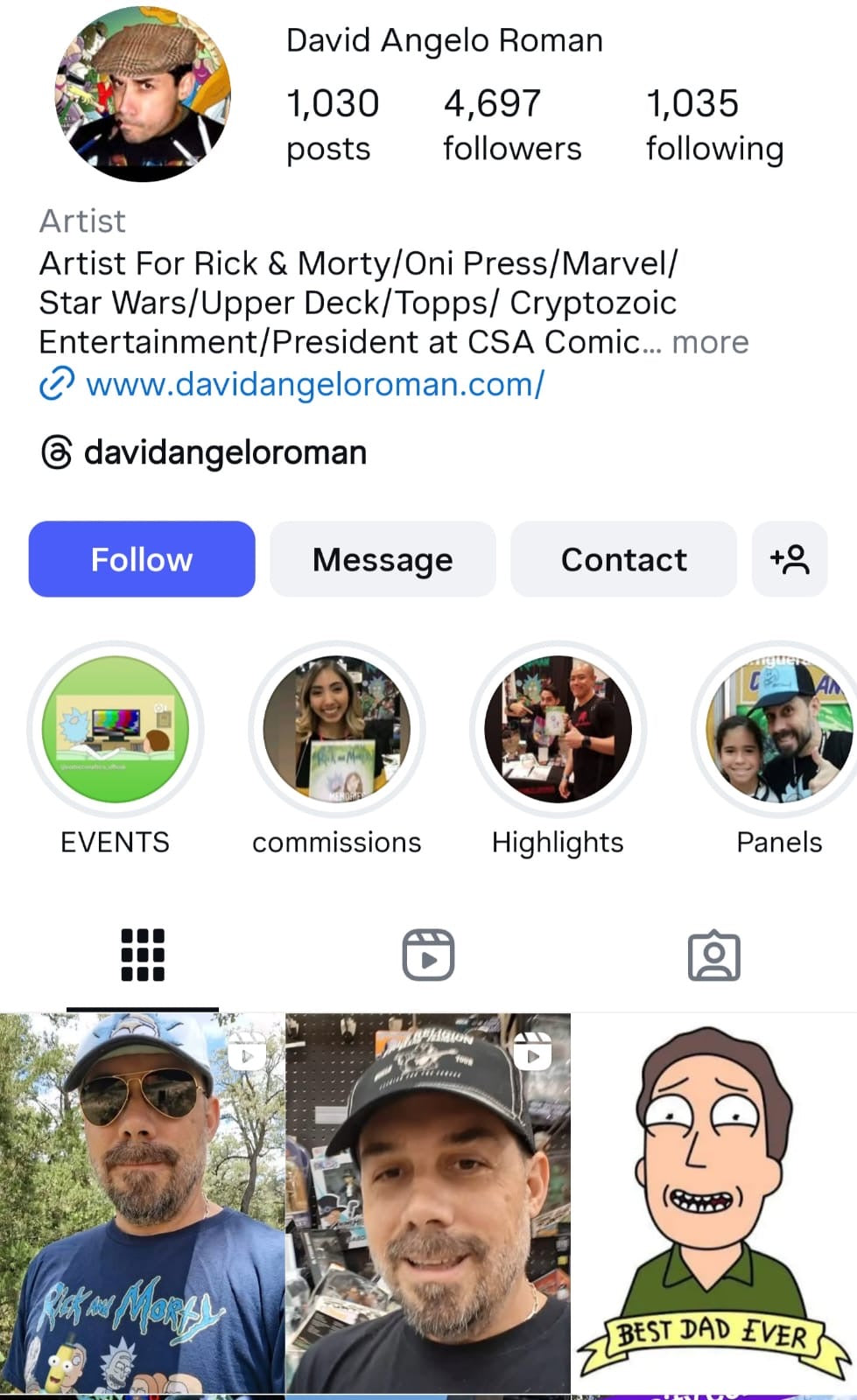
Task: Open the EVENTS story highlight
Action: click(x=115, y=729)
